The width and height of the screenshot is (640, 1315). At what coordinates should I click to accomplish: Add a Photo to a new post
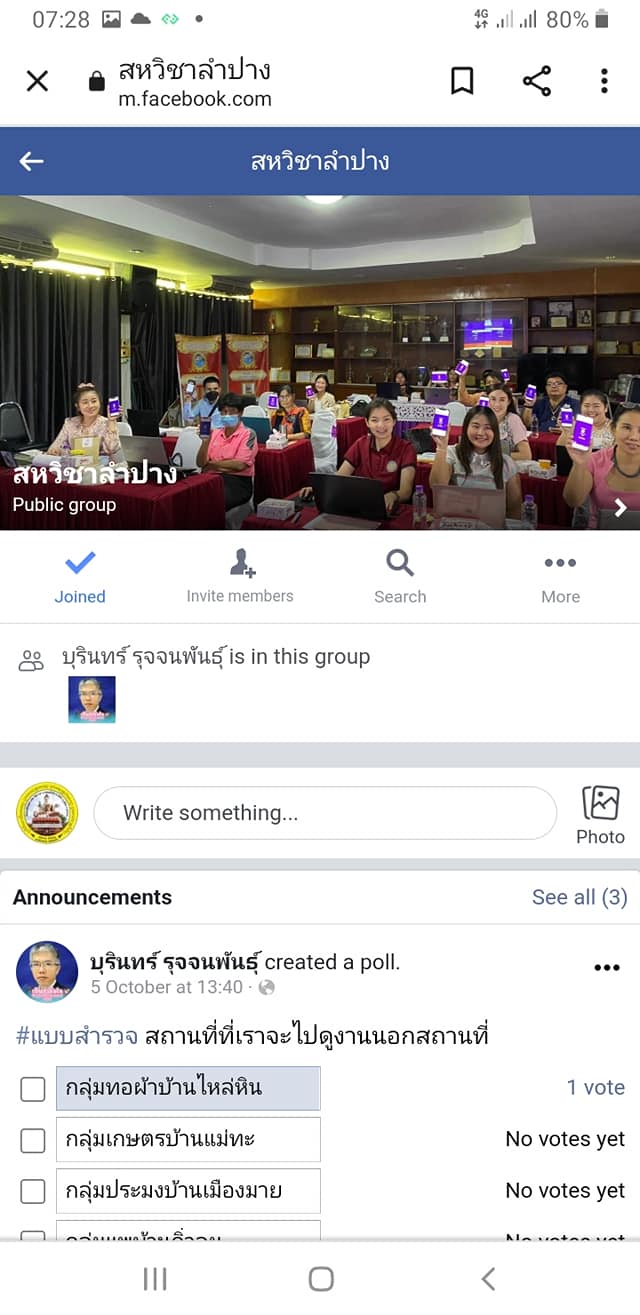(x=600, y=815)
